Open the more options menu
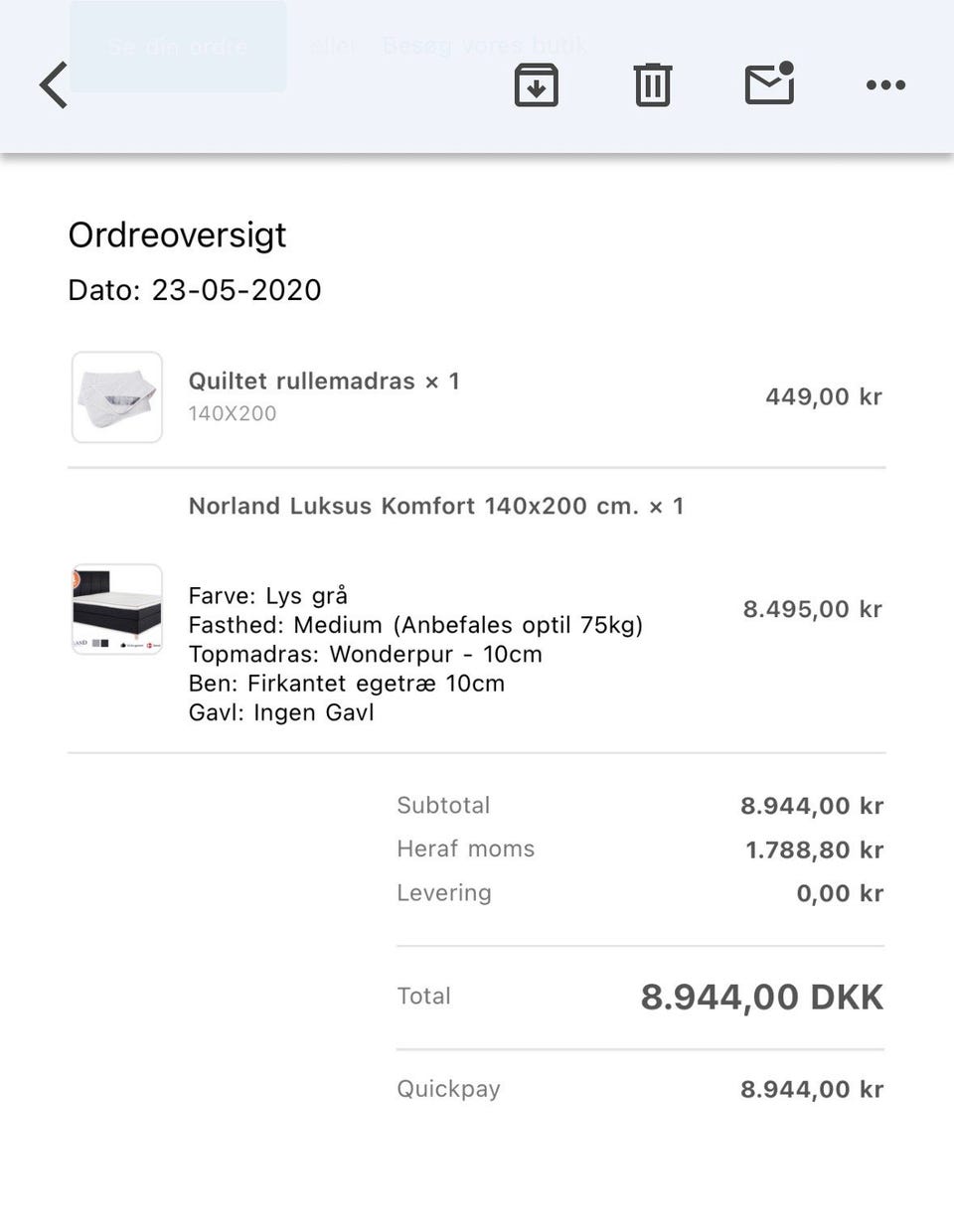This screenshot has height=1232, width=954. (885, 85)
